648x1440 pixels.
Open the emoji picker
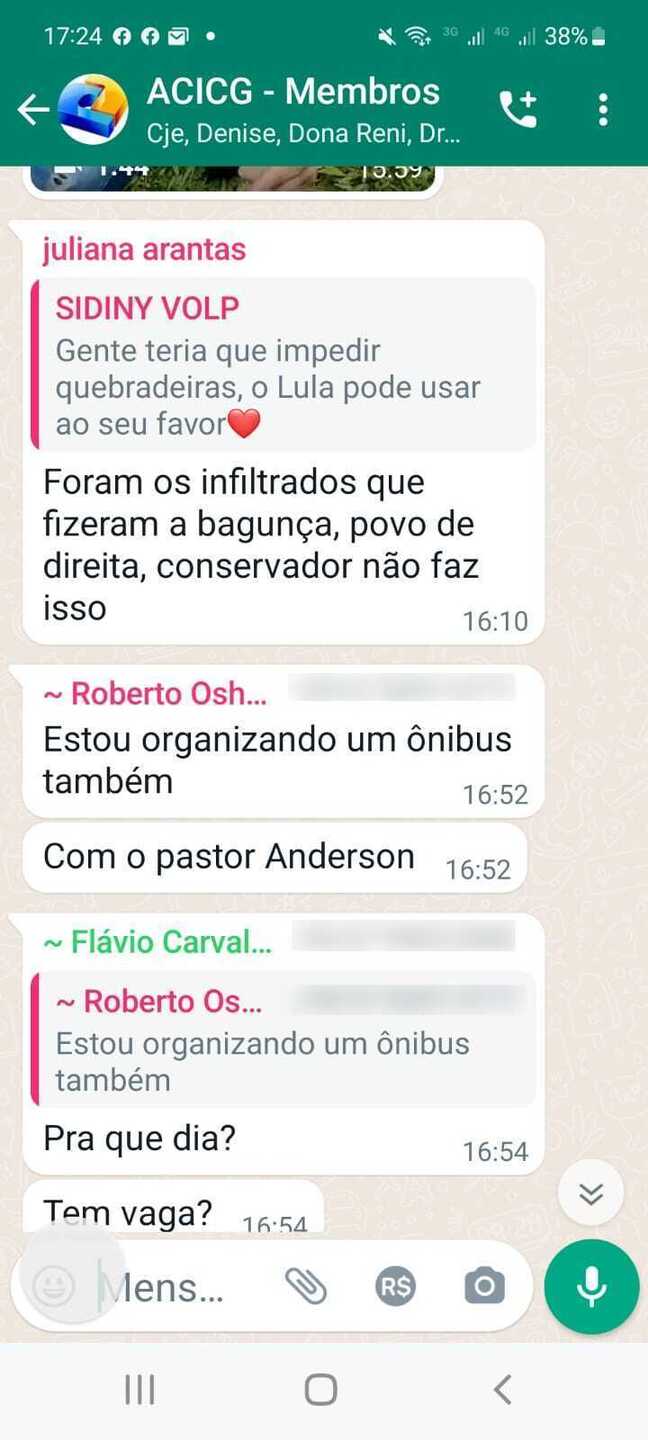(x=54, y=1287)
